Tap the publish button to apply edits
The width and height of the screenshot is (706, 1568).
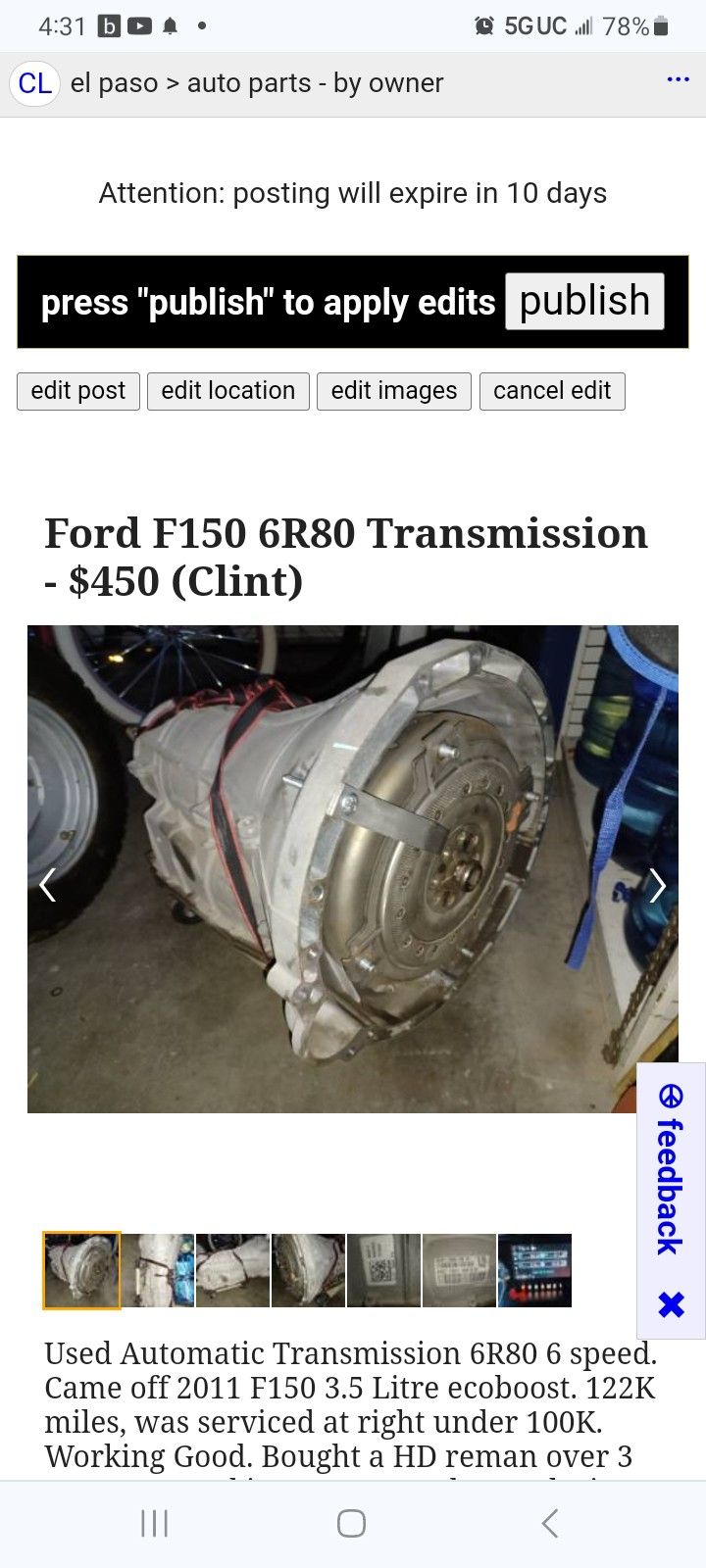(x=584, y=301)
